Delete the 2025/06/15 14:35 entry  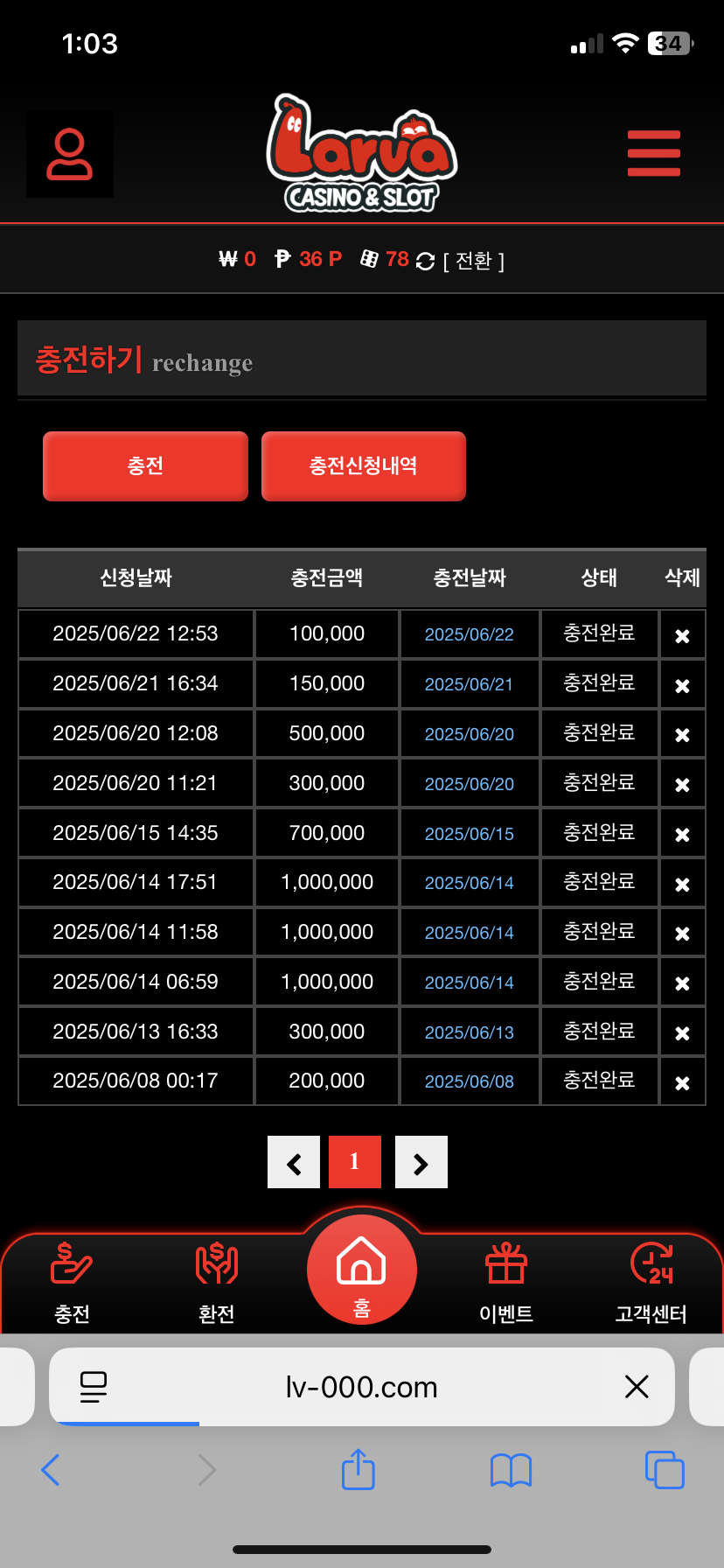pyautogui.click(x=682, y=835)
